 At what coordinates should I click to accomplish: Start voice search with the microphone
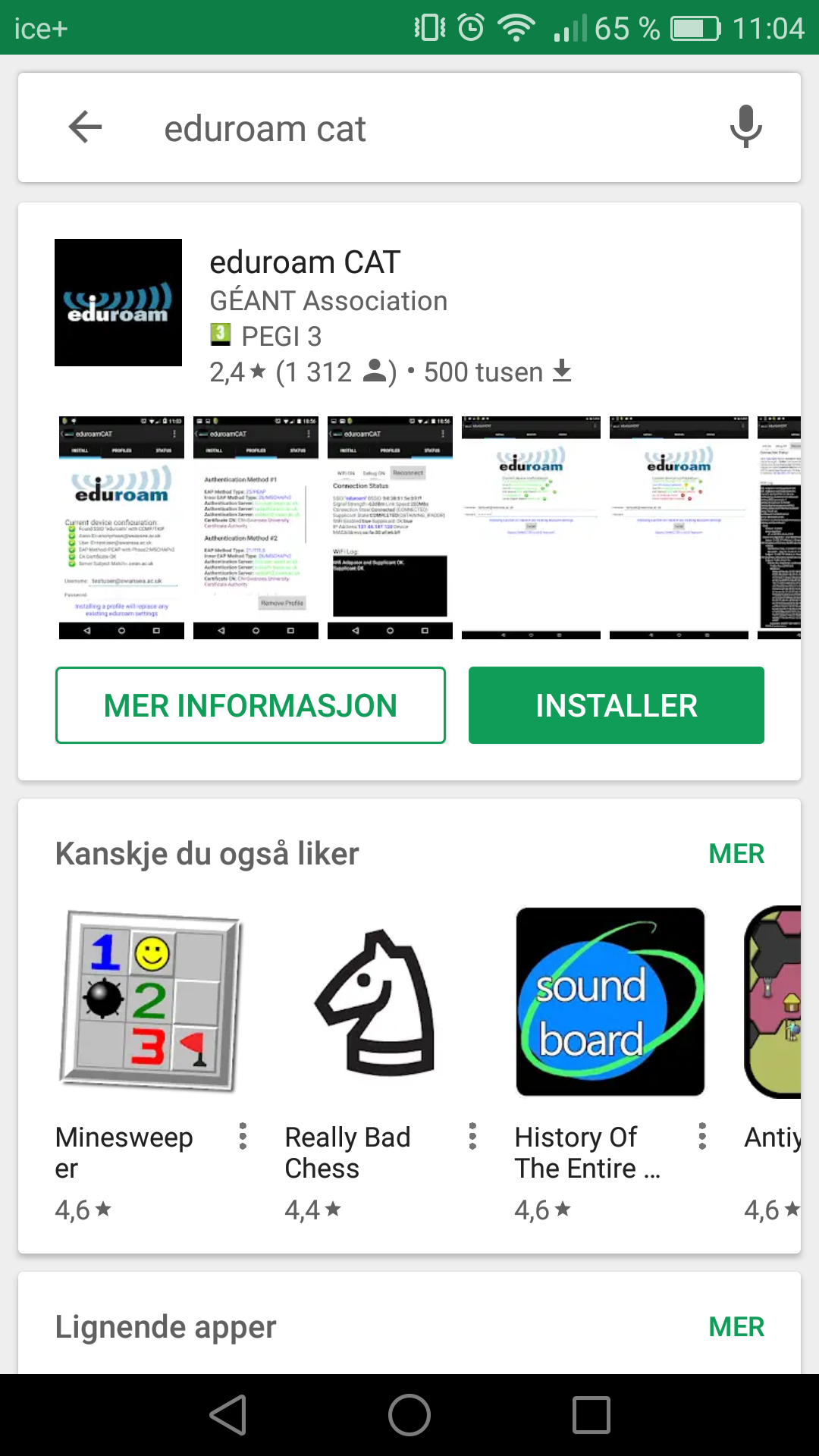tap(745, 127)
